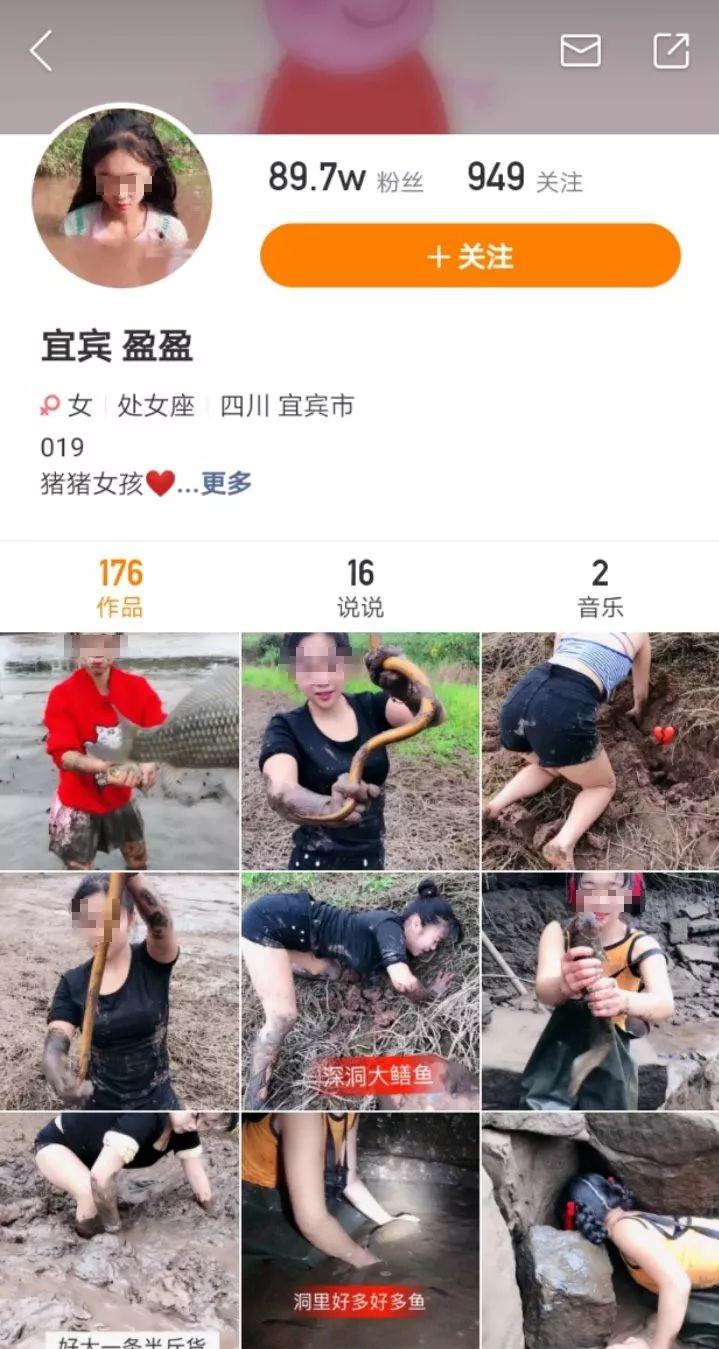Switch to the 音乐 tab

click(x=600, y=588)
